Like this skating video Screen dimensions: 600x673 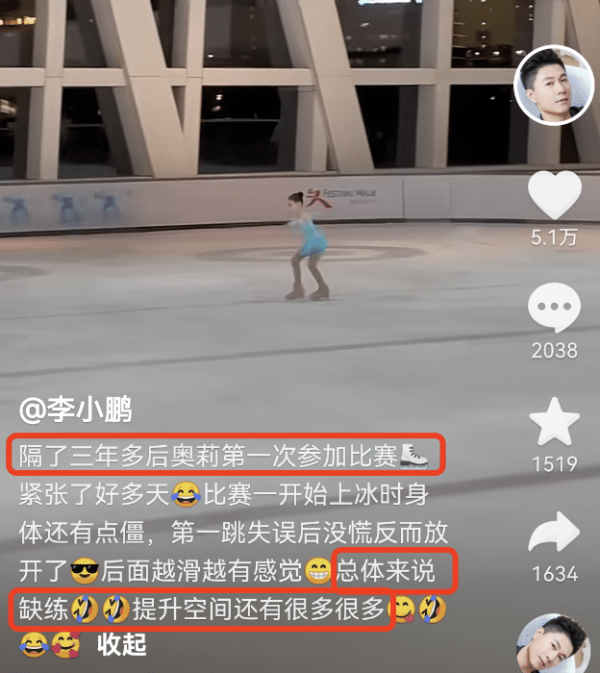point(554,195)
